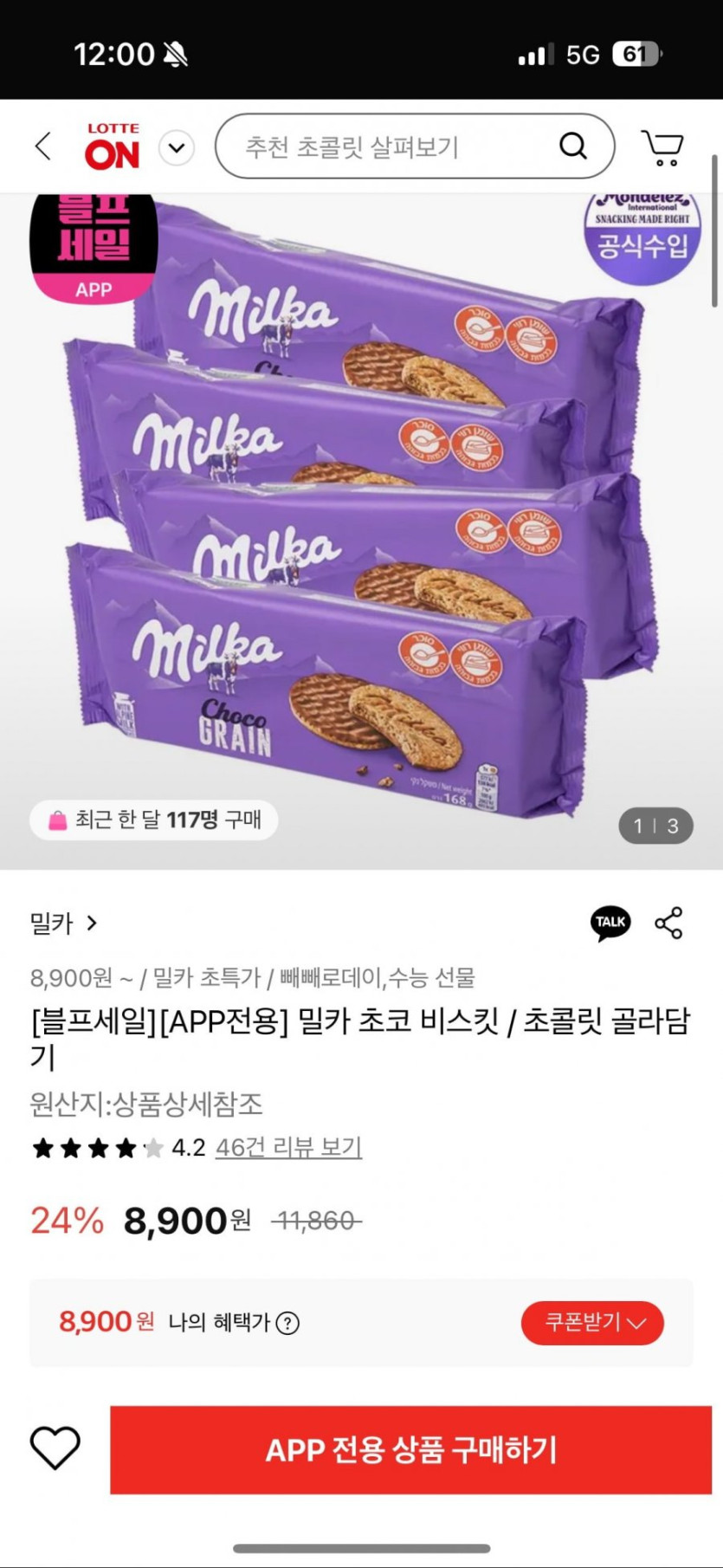Go back using the header arrow
723x1568 pixels.
coord(43,146)
